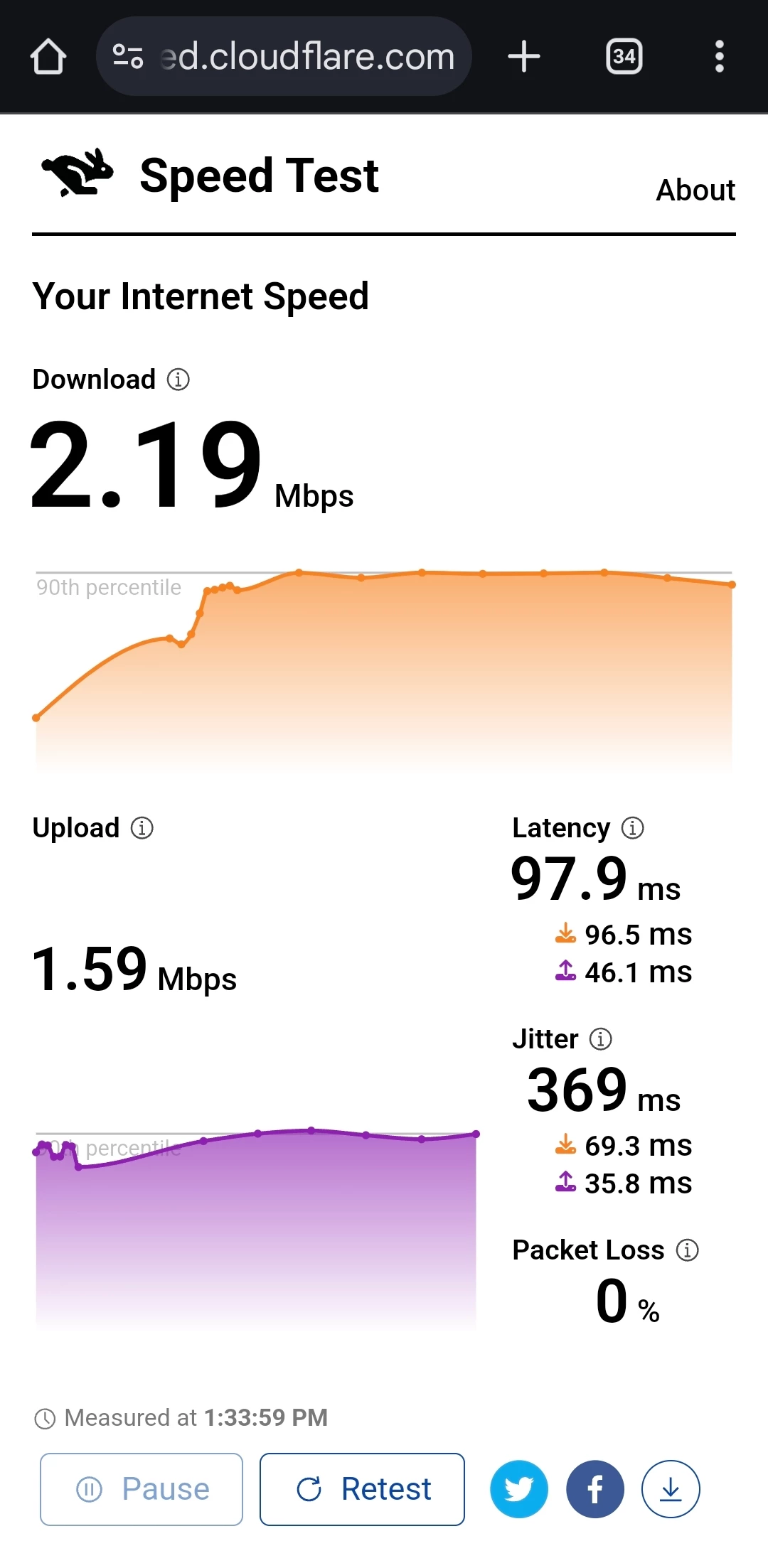768x1568 pixels.
Task: Share results on Facebook
Action: point(595,1489)
